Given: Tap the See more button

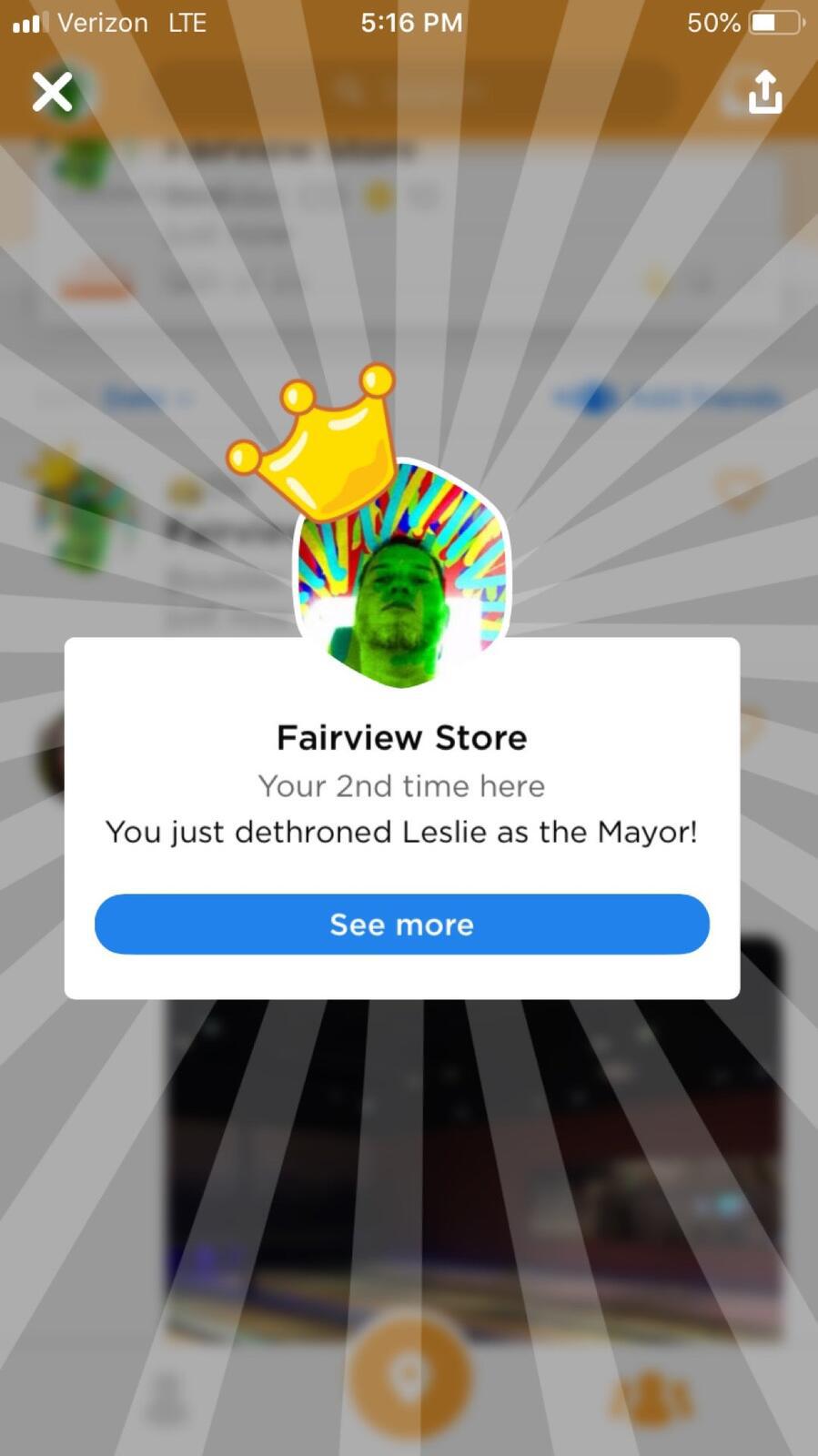Looking at the screenshot, I should click(402, 925).
